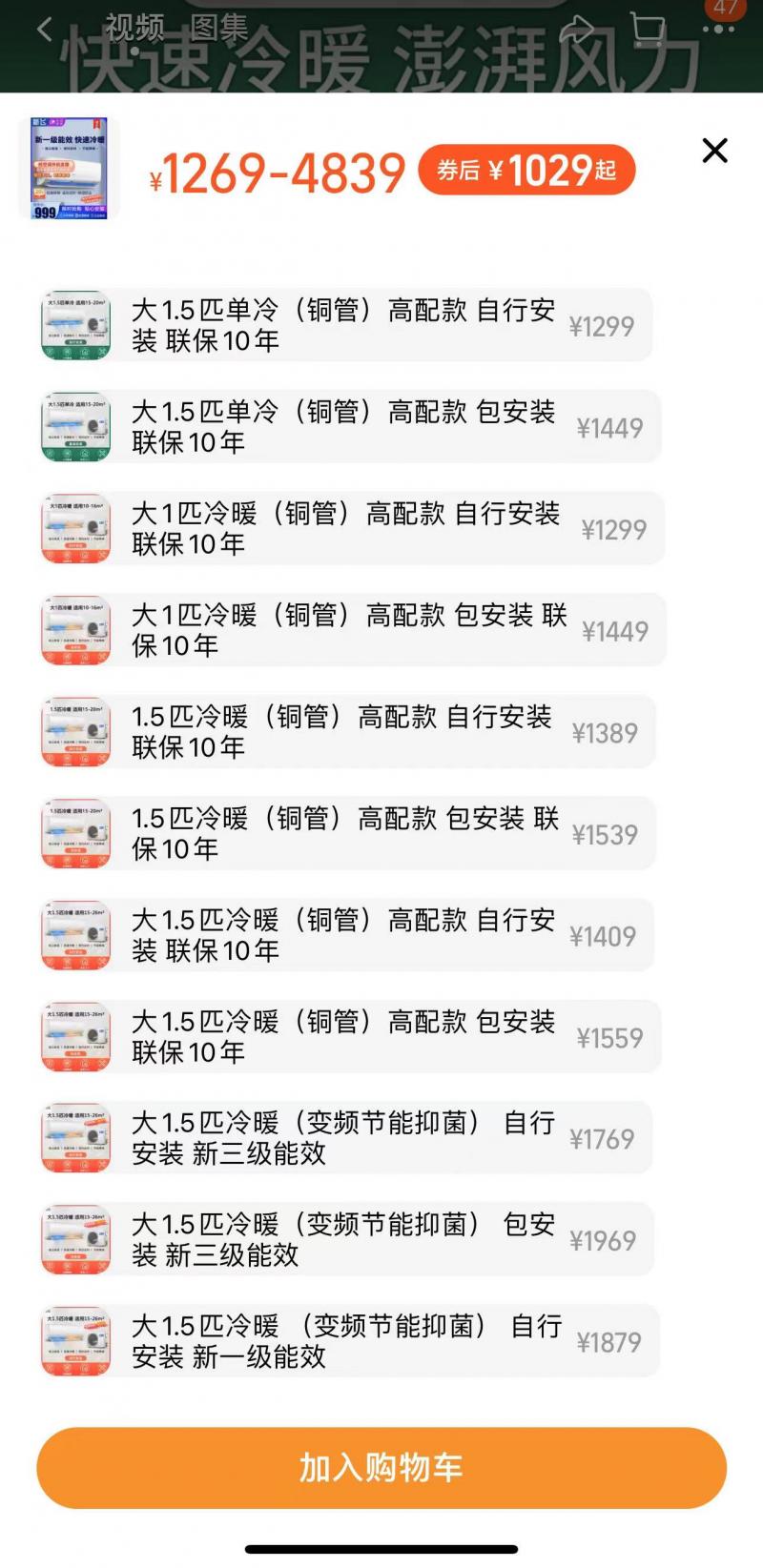Viewport: 763px width, 1568px height.
Task: Select the 大1匹冷暖 自行安装 ¥1299 option
Action: click(x=343, y=528)
